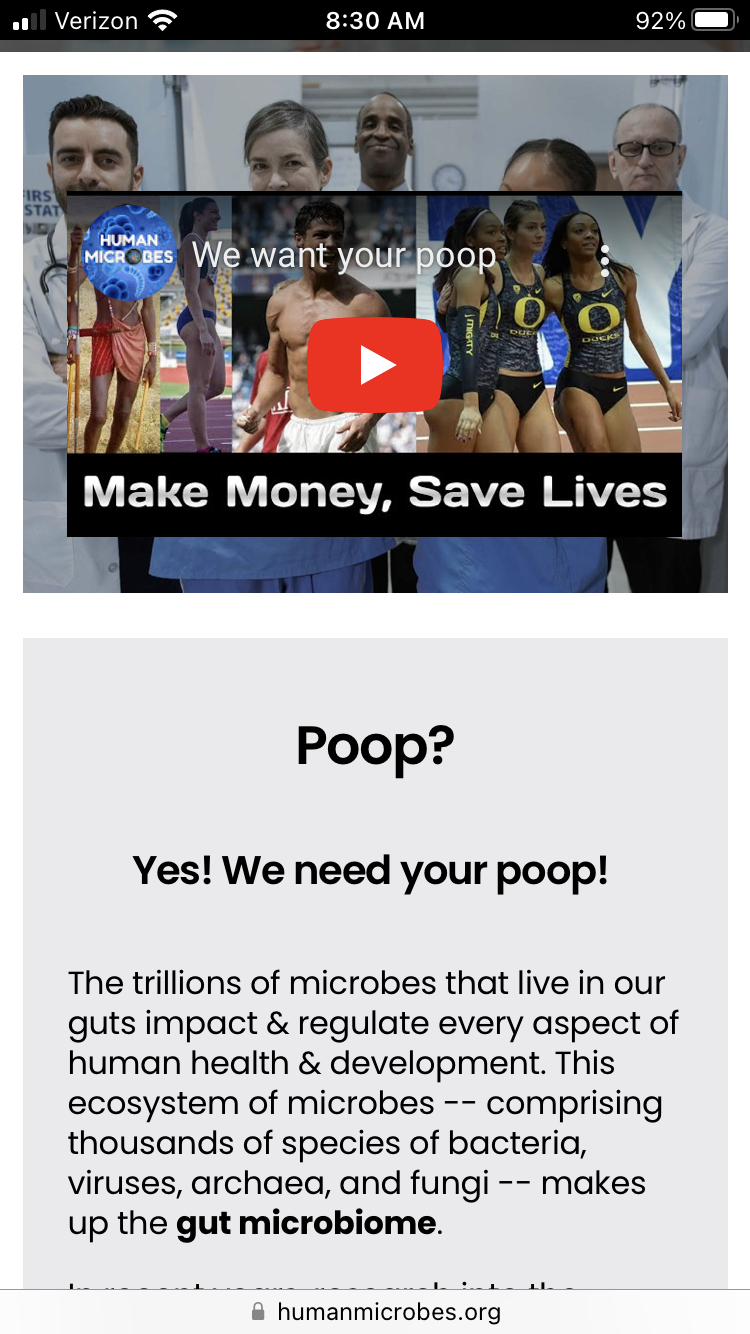This screenshot has height=1334, width=750.
Task: Open the video's three-dot options menu
Action: click(x=605, y=261)
